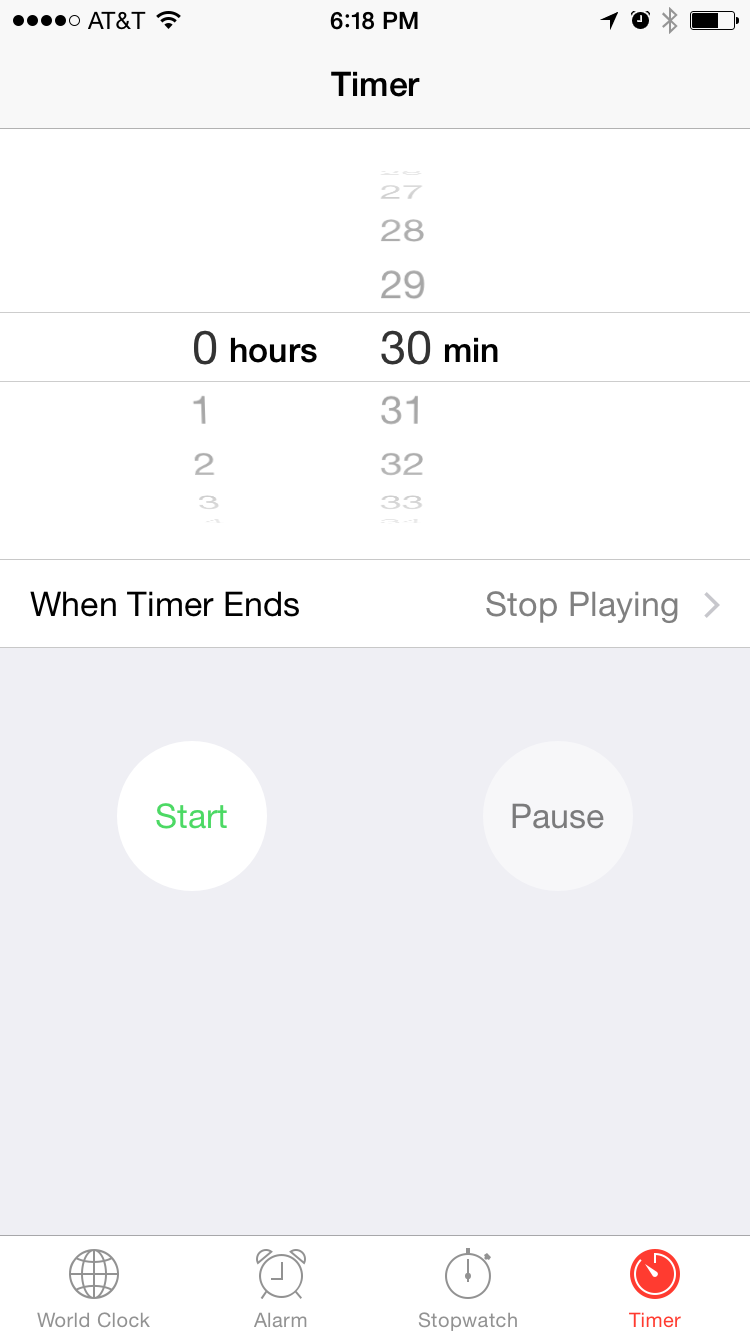Image resolution: width=750 pixels, height=1334 pixels.
Task: Switch to the World Clock tab
Action: click(94, 1288)
